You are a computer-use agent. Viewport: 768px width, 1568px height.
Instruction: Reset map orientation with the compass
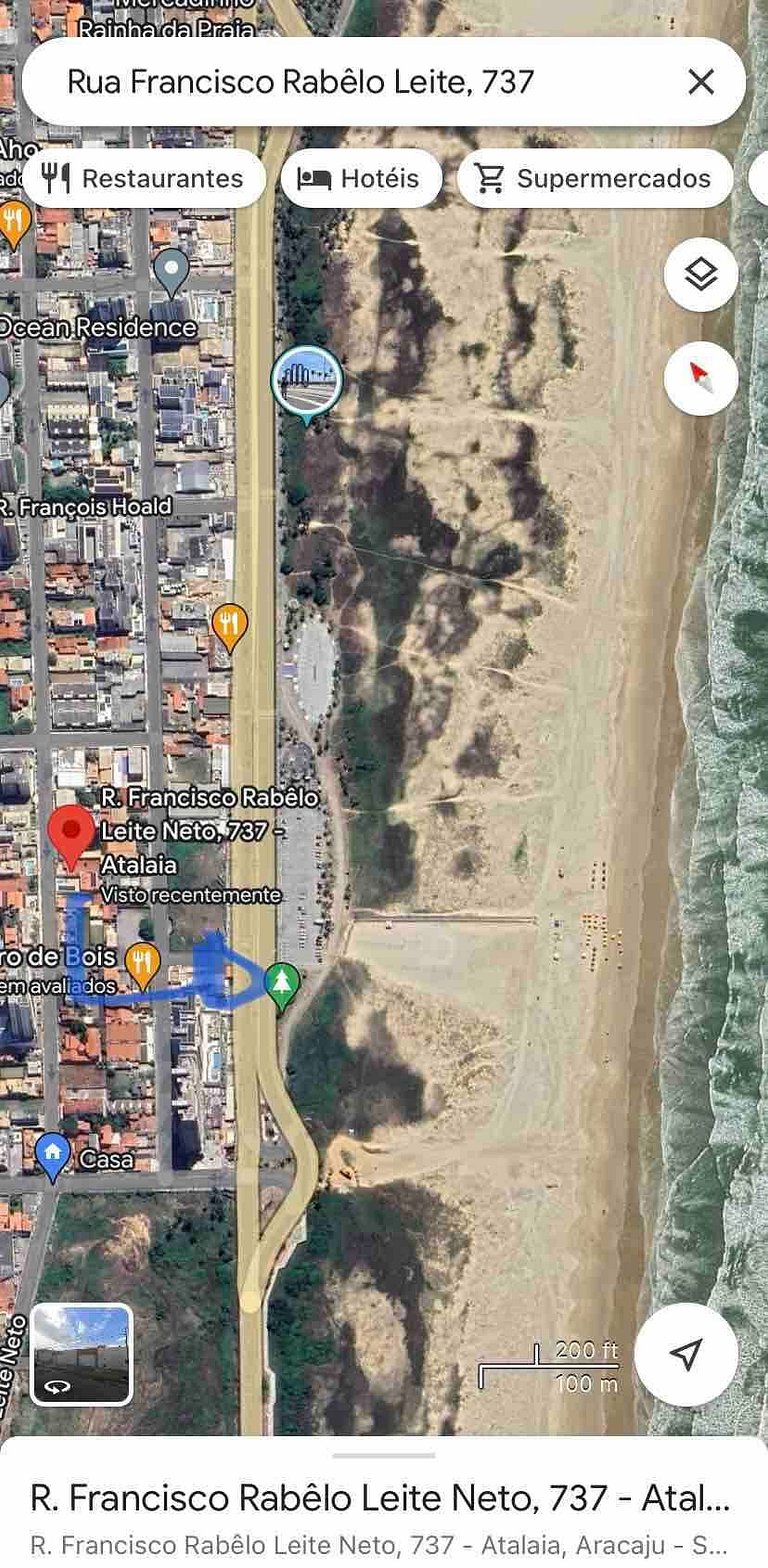(x=701, y=378)
